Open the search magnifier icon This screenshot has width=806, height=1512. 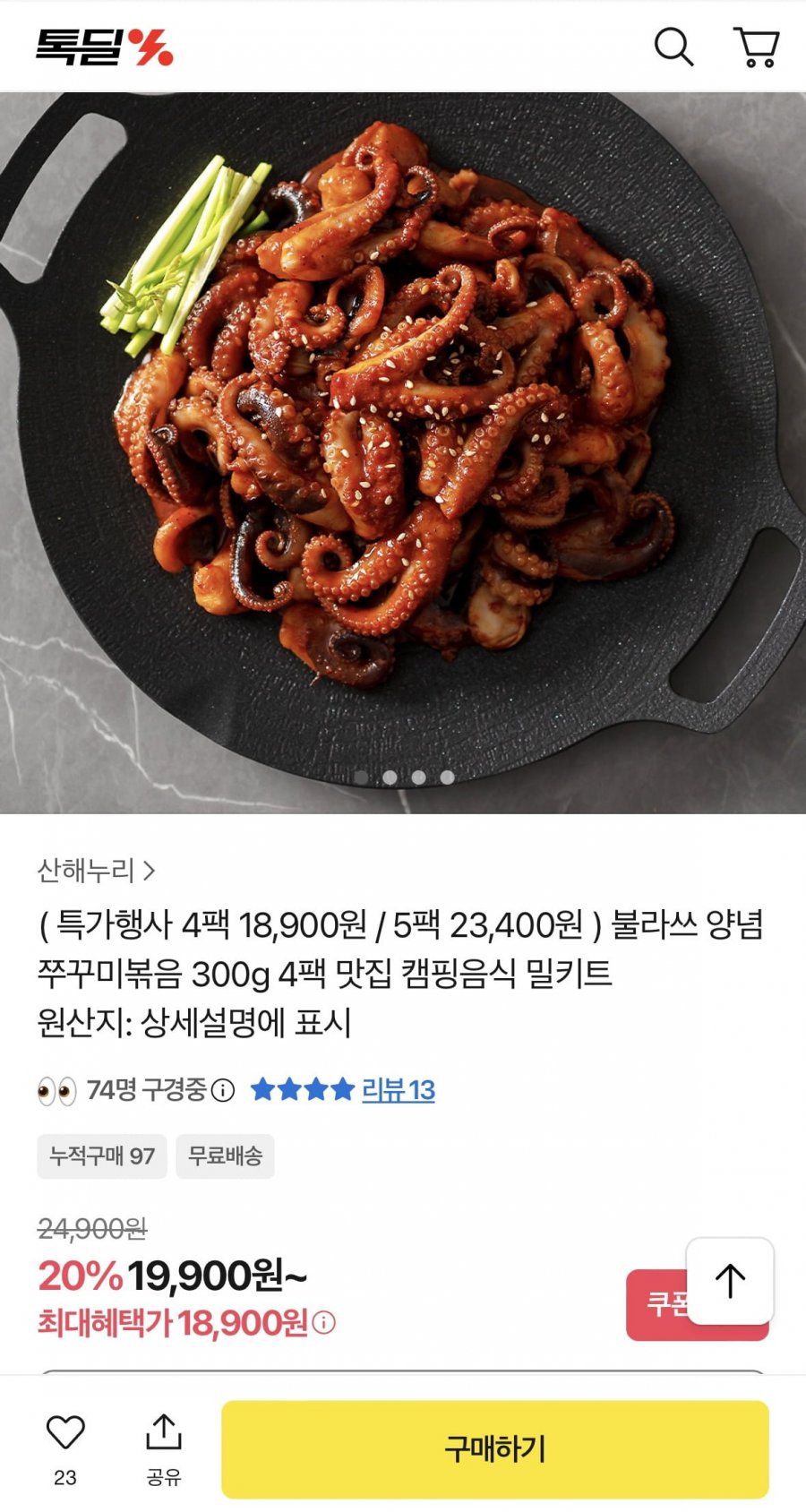pyautogui.click(x=673, y=47)
